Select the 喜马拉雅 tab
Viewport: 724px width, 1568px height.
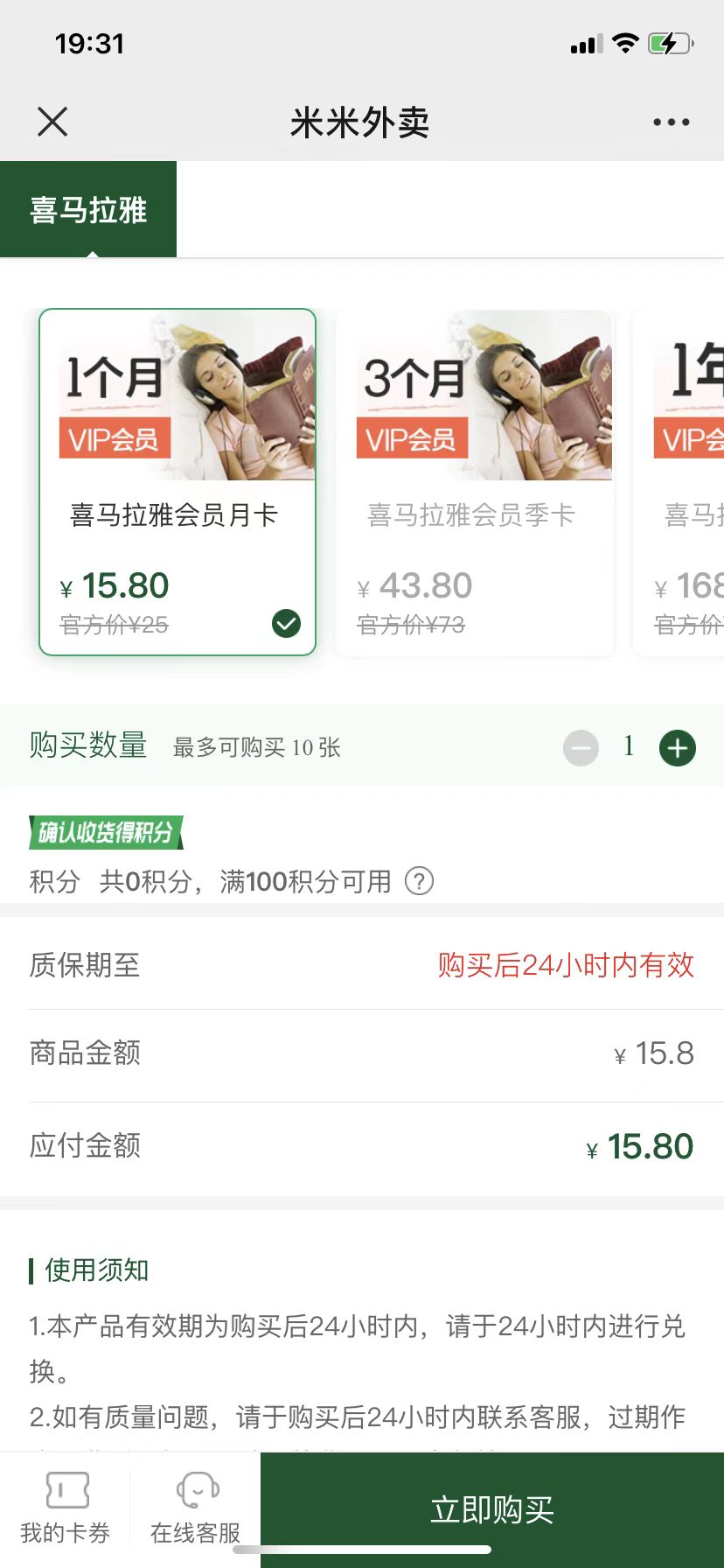coord(88,209)
